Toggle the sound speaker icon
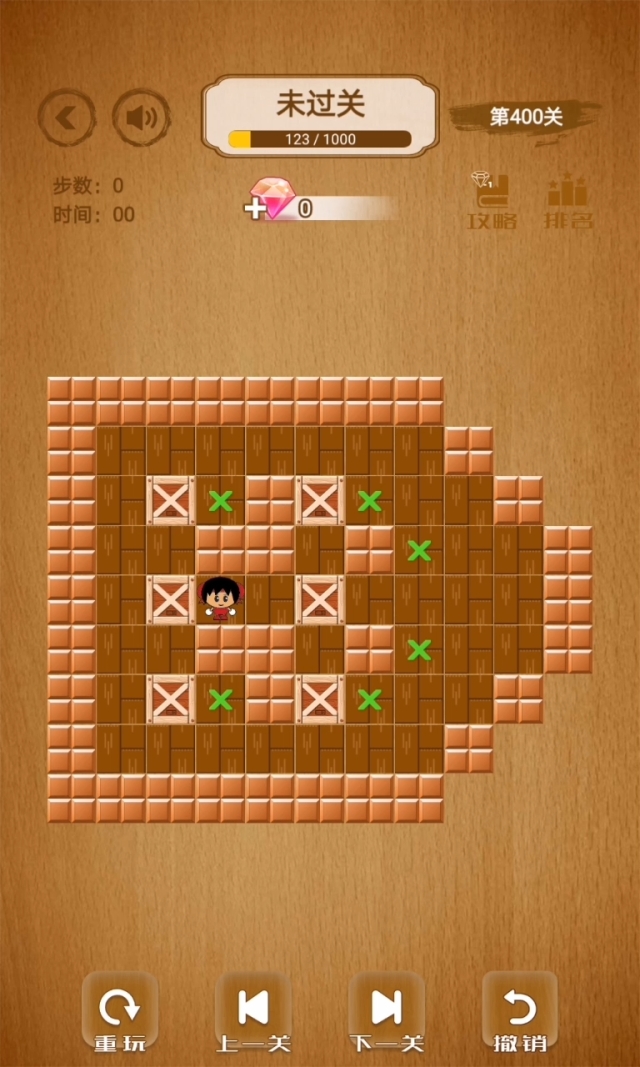 tap(140, 118)
